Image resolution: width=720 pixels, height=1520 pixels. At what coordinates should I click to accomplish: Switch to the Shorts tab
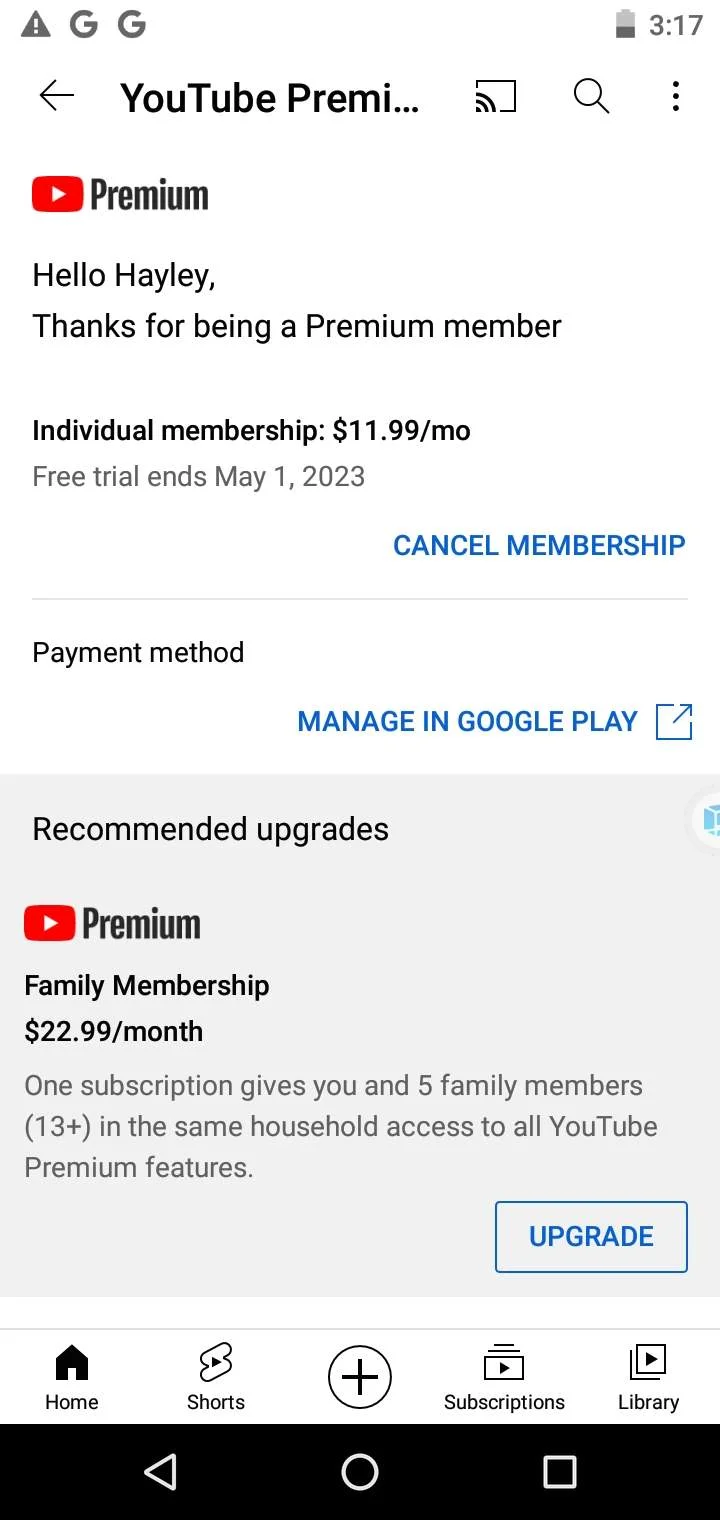(x=216, y=1377)
